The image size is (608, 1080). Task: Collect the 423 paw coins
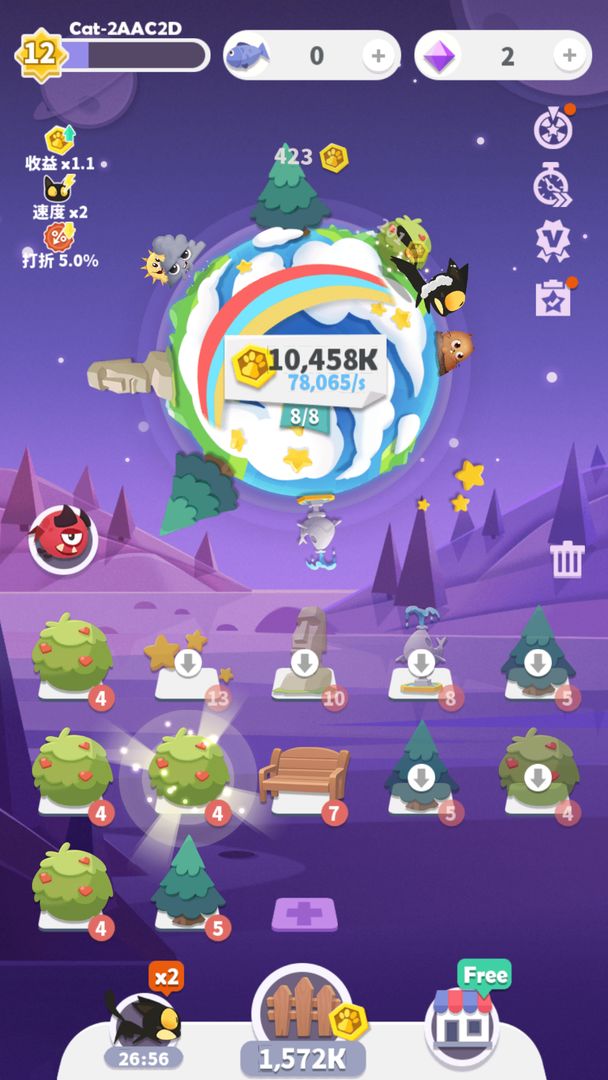tap(310, 157)
